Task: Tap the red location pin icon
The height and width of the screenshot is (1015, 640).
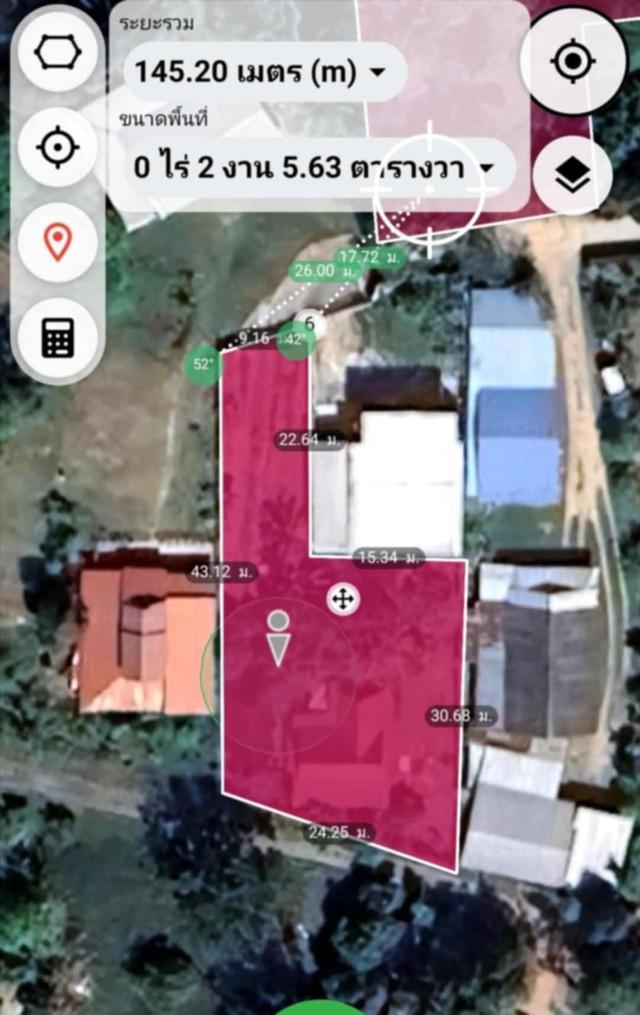Action: click(58, 242)
